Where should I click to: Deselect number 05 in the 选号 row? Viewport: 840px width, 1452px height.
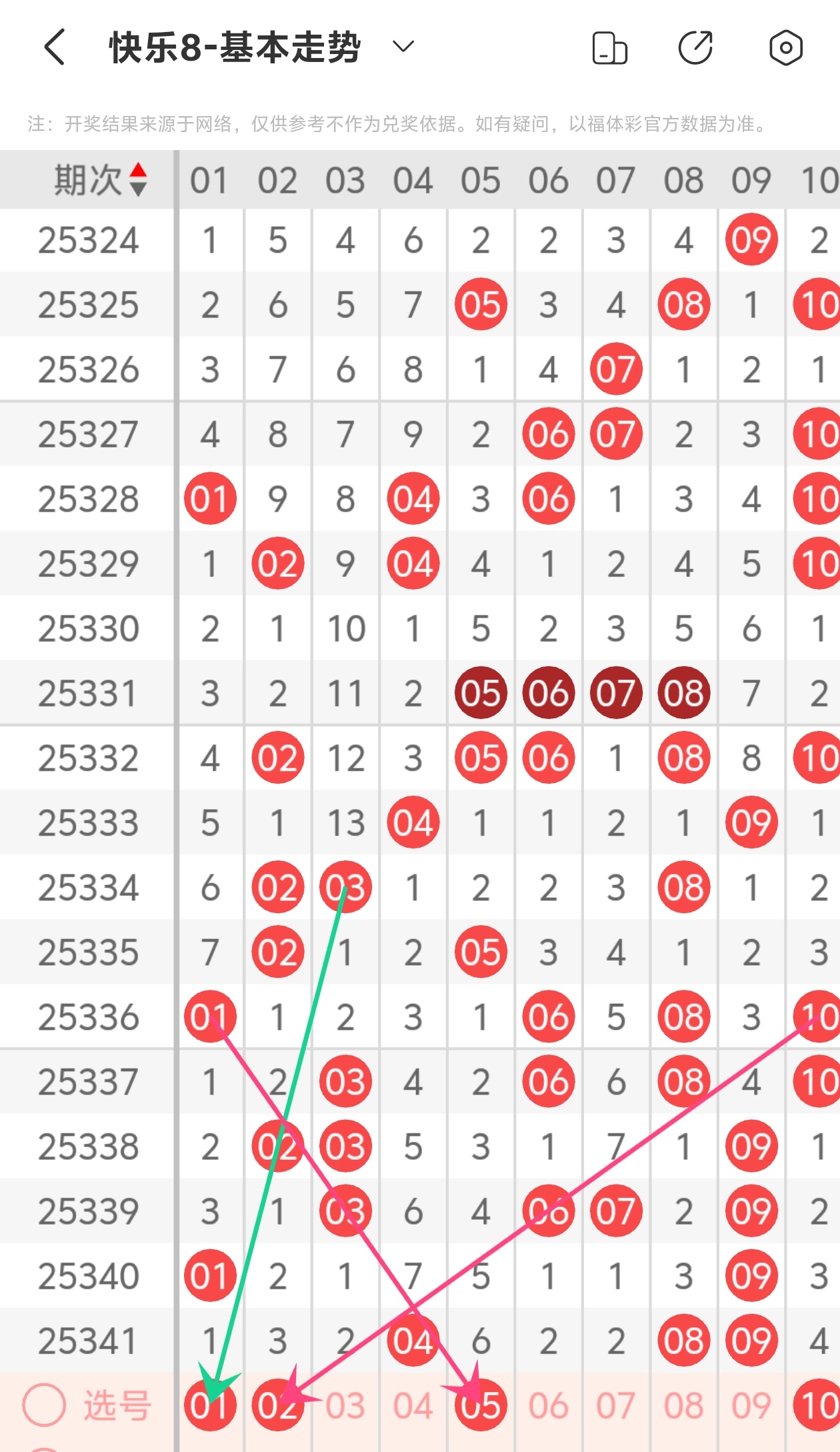click(x=481, y=1406)
